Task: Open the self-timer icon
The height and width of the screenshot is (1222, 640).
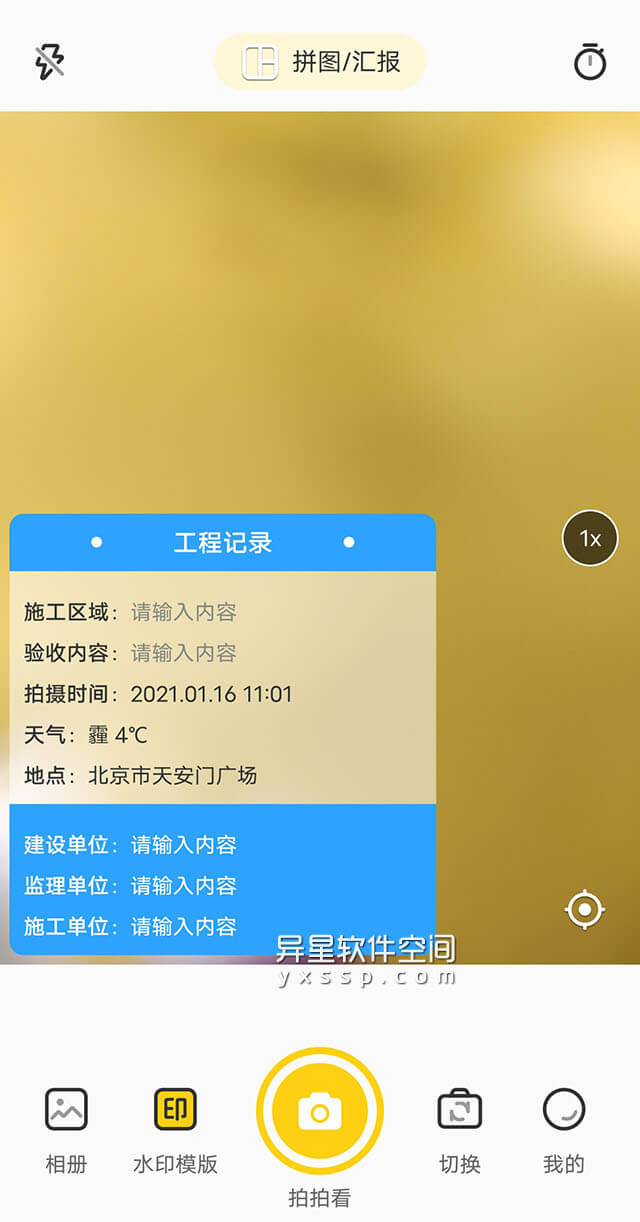Action: pyautogui.click(x=590, y=62)
